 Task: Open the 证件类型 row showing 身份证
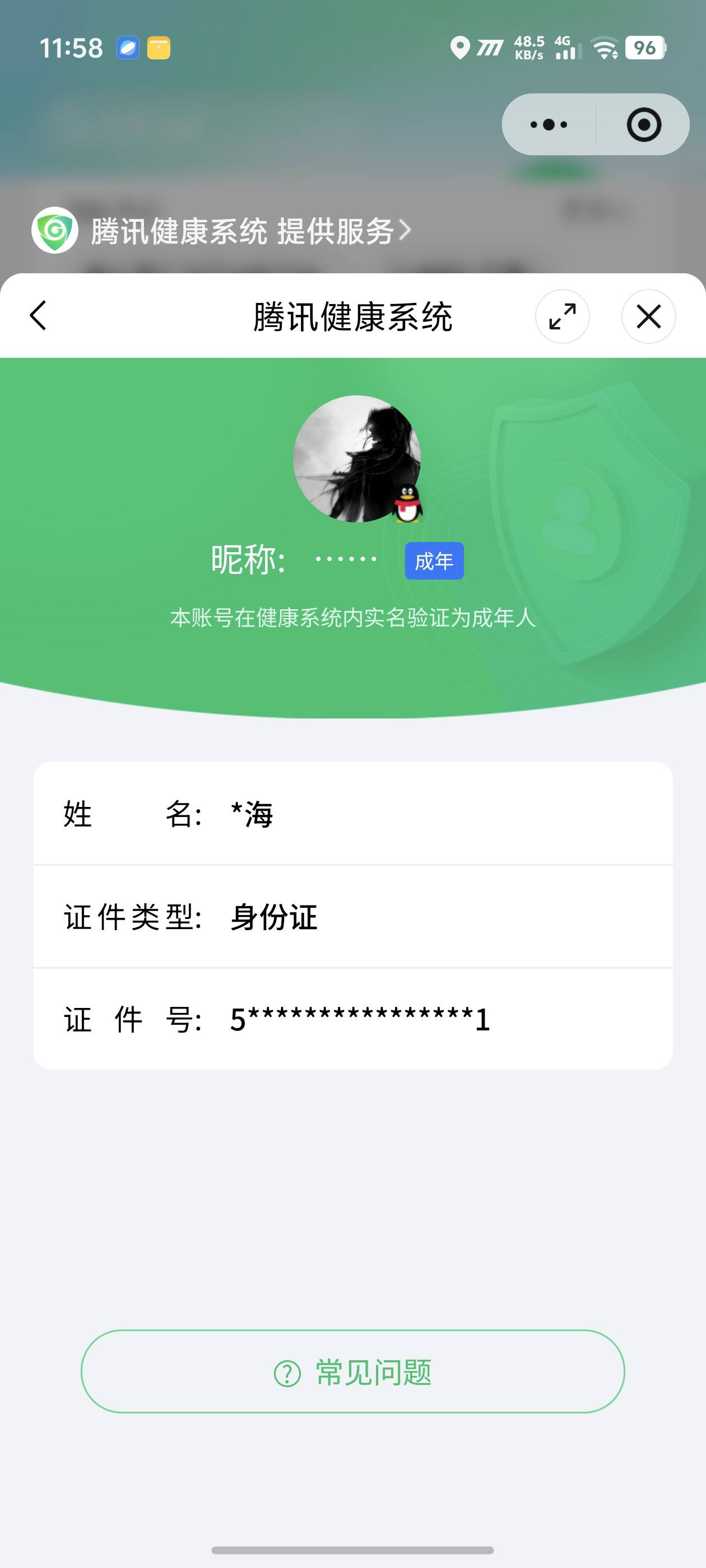[351, 918]
